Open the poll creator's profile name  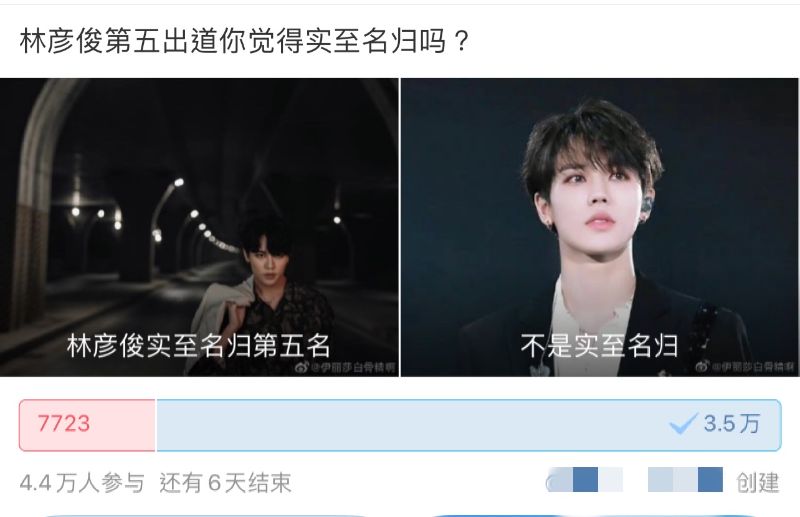634,481
